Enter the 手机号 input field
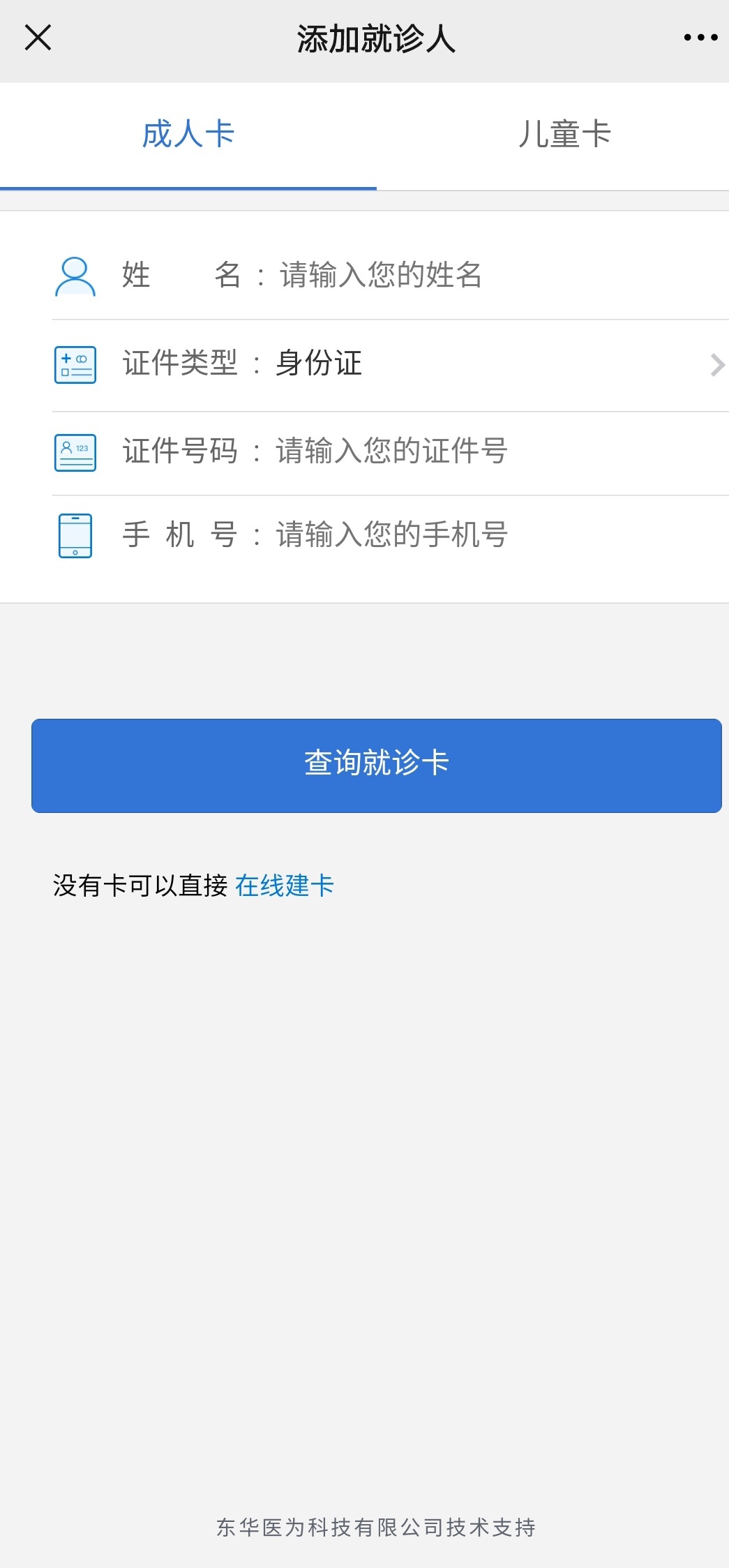Image resolution: width=729 pixels, height=1568 pixels. (488, 535)
